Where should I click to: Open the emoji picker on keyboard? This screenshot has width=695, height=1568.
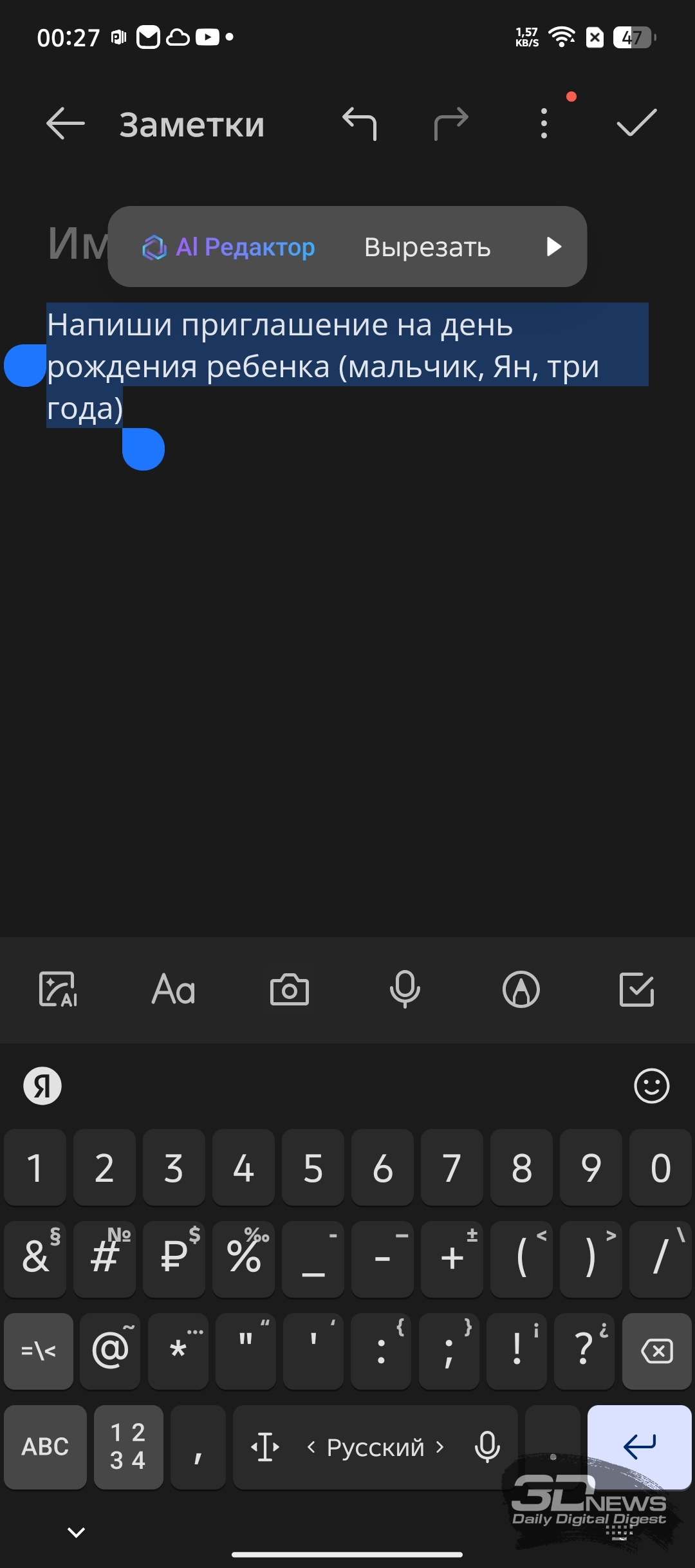pos(652,1086)
